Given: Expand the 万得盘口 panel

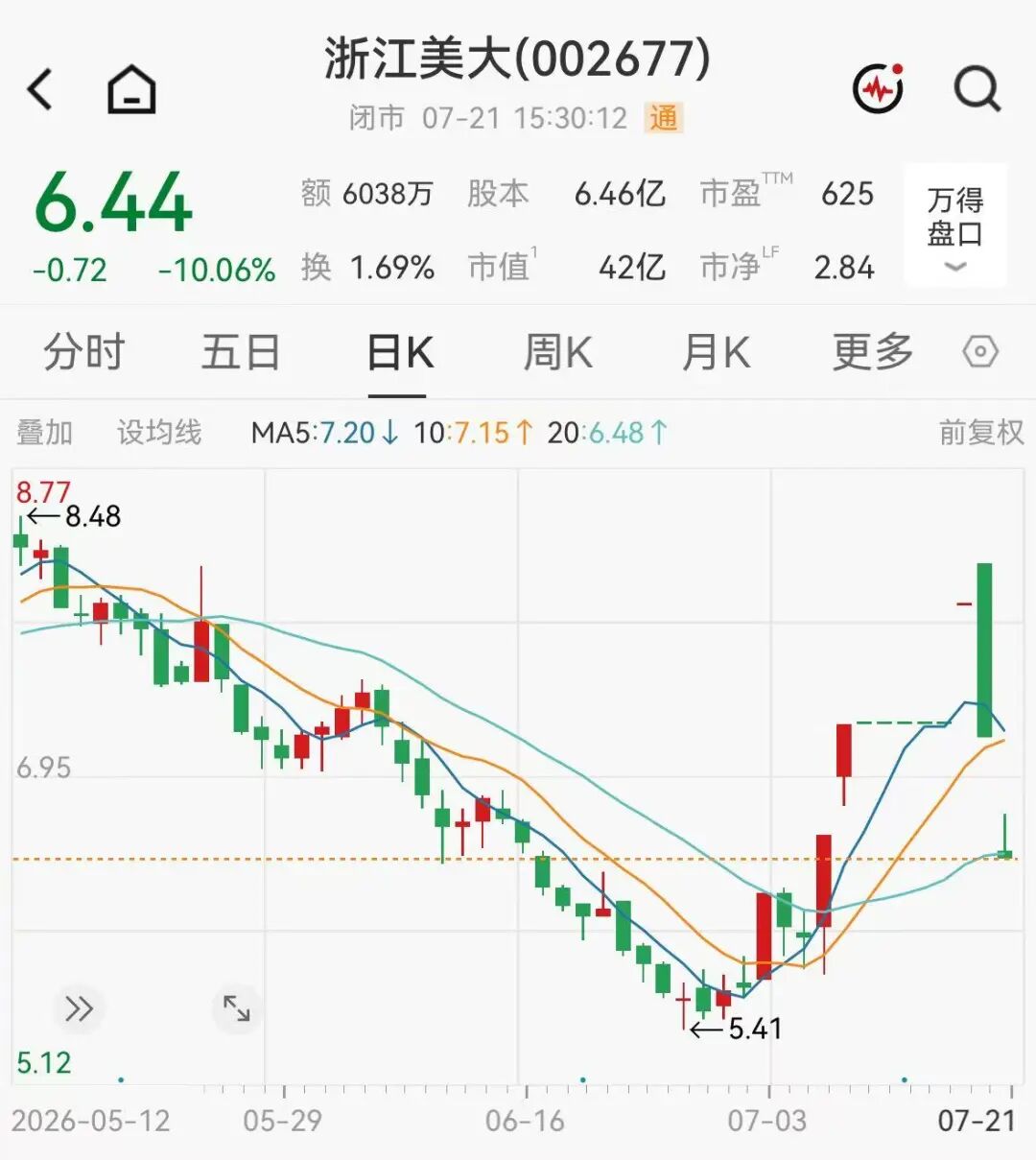Looking at the screenshot, I should [955, 225].
